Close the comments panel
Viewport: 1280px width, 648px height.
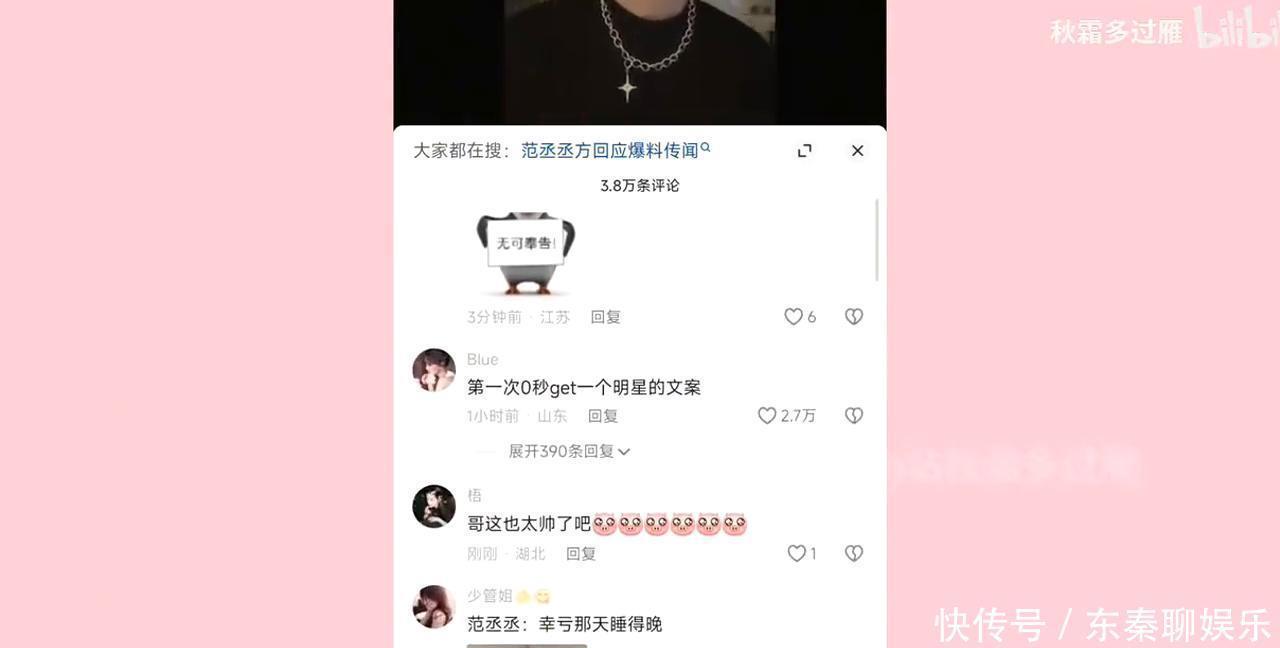(x=857, y=151)
